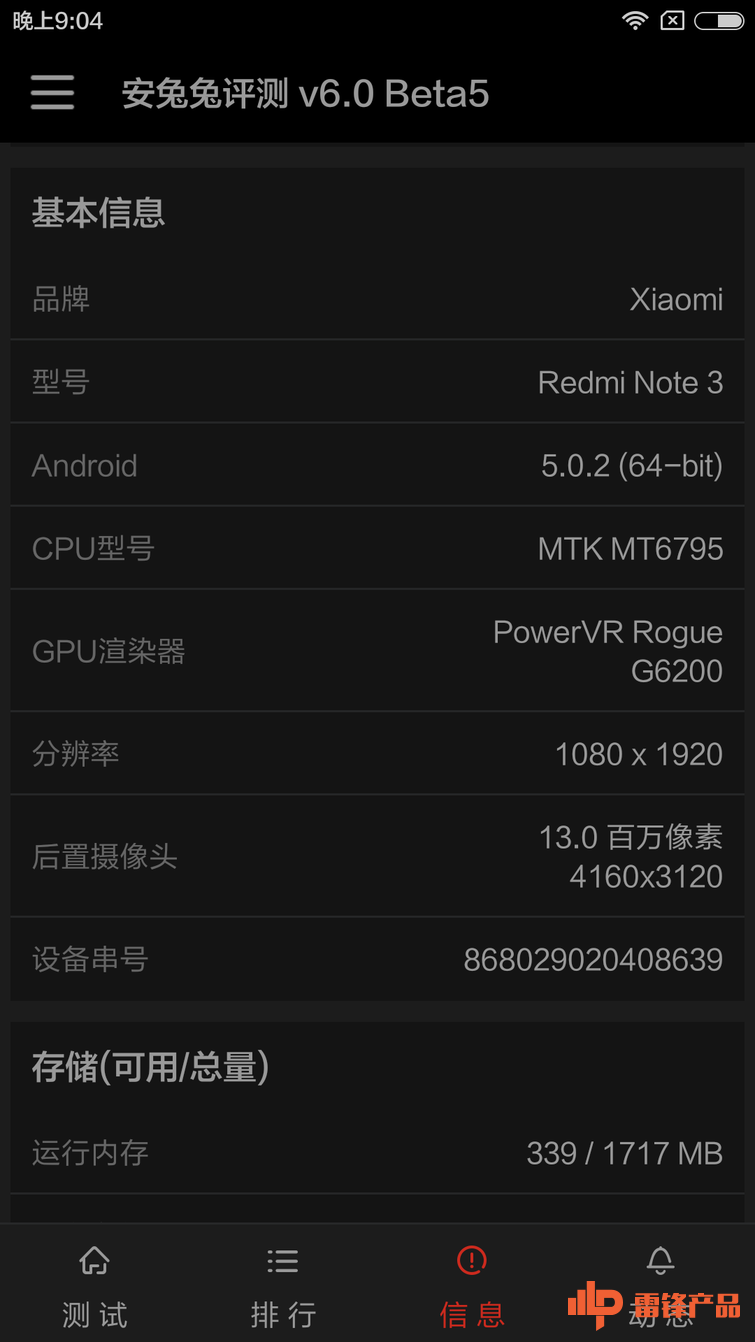Click the battery indicator icon

tap(716, 19)
